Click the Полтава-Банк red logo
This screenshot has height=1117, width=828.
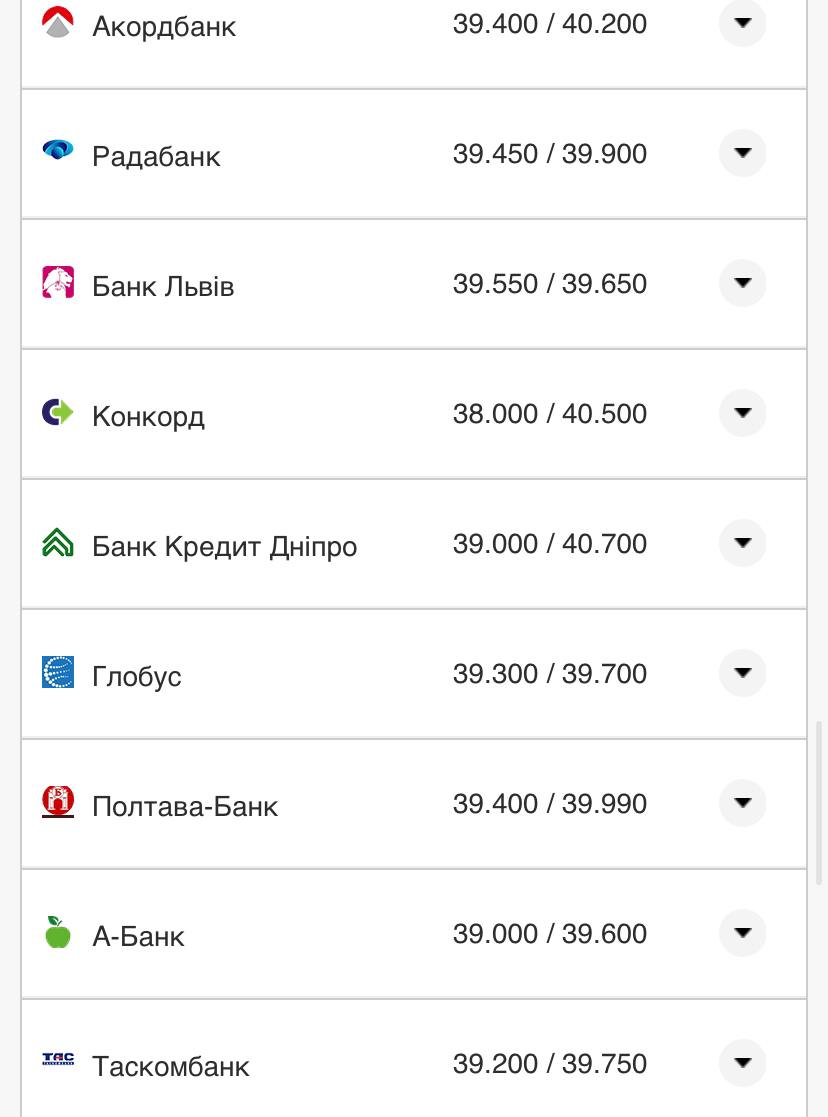59,800
